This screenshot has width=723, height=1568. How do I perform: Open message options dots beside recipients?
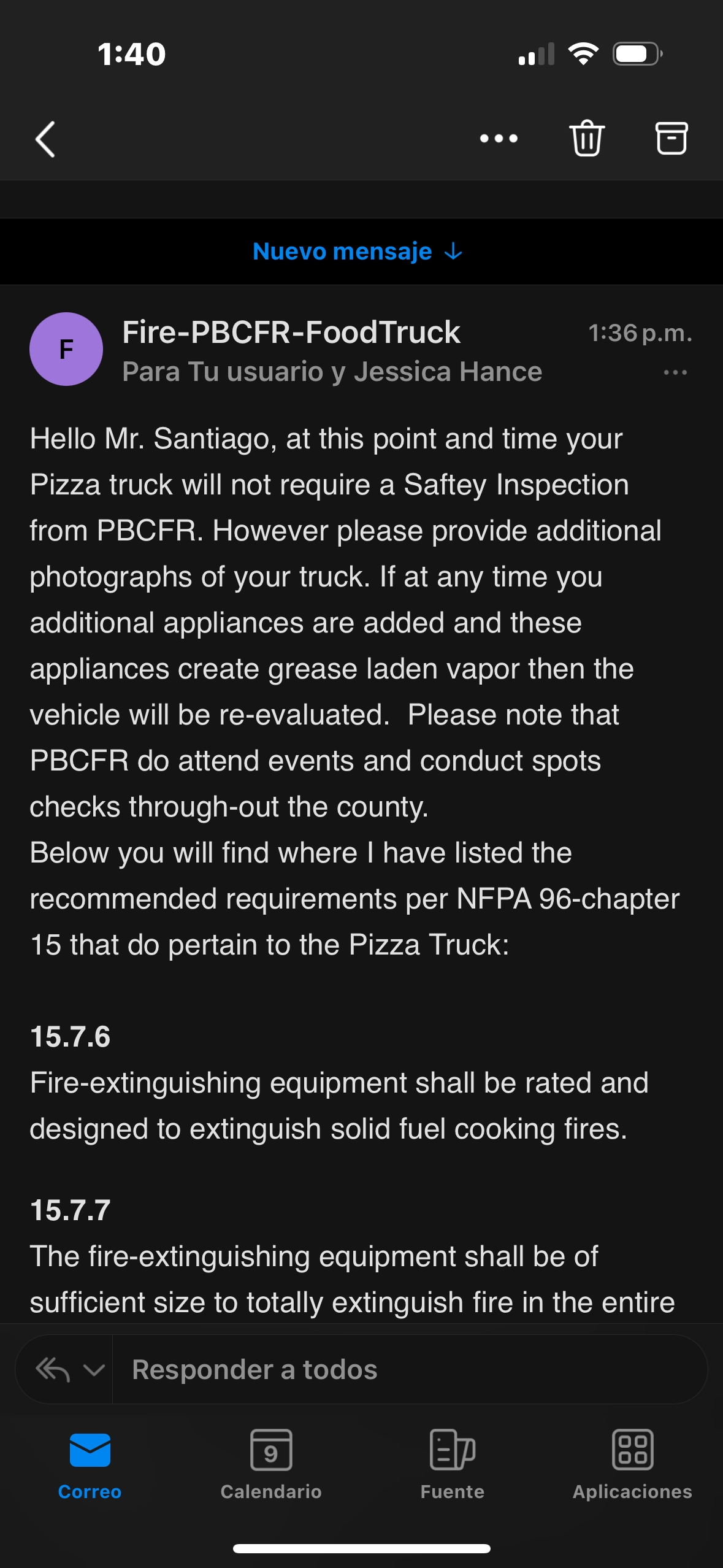[x=675, y=372]
